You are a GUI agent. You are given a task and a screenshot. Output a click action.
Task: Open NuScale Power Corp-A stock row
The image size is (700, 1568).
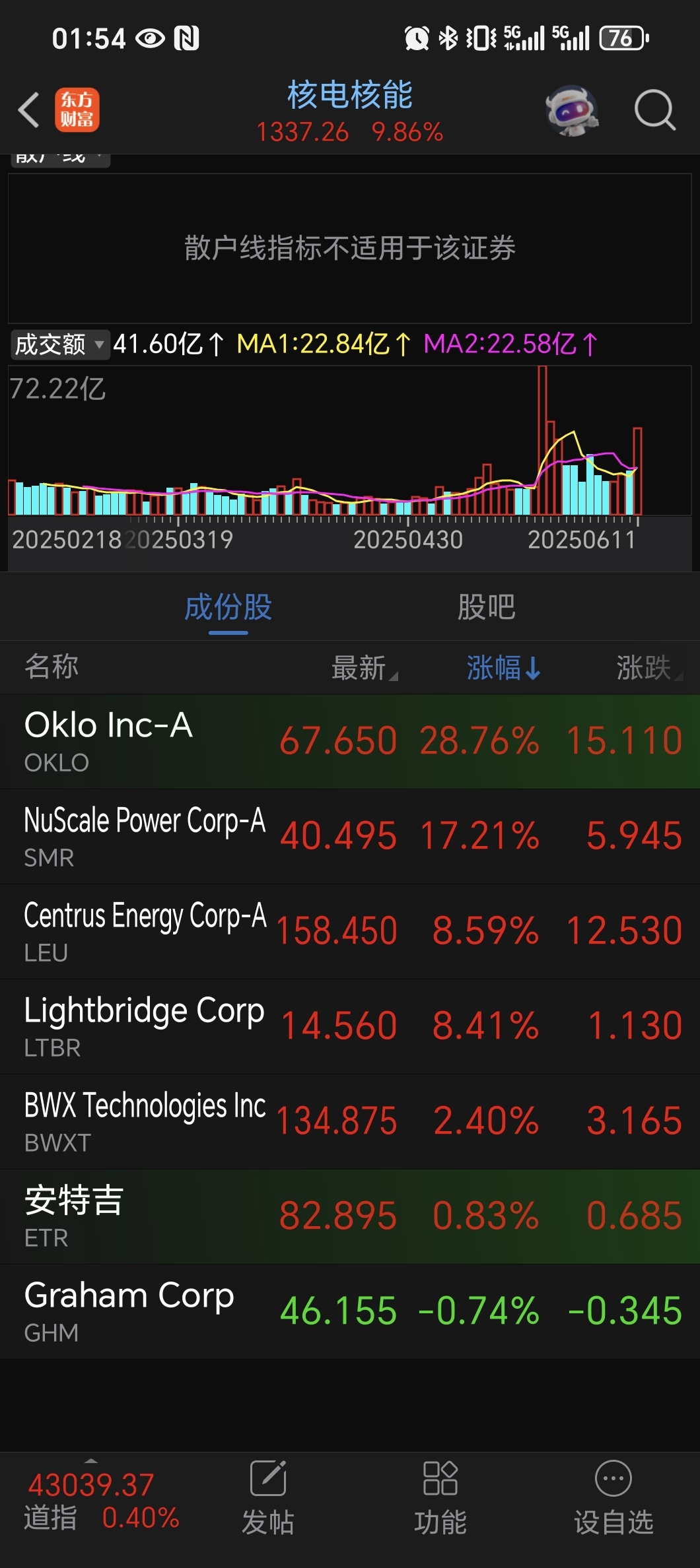[x=350, y=836]
